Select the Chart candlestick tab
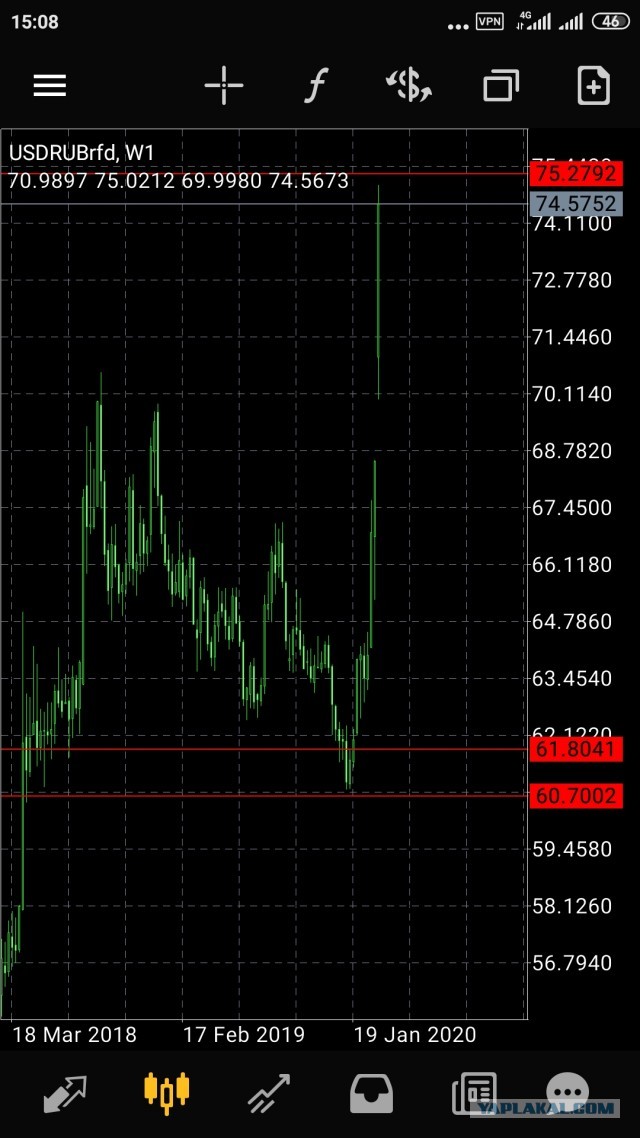The width and height of the screenshot is (640, 1138). [x=167, y=1092]
